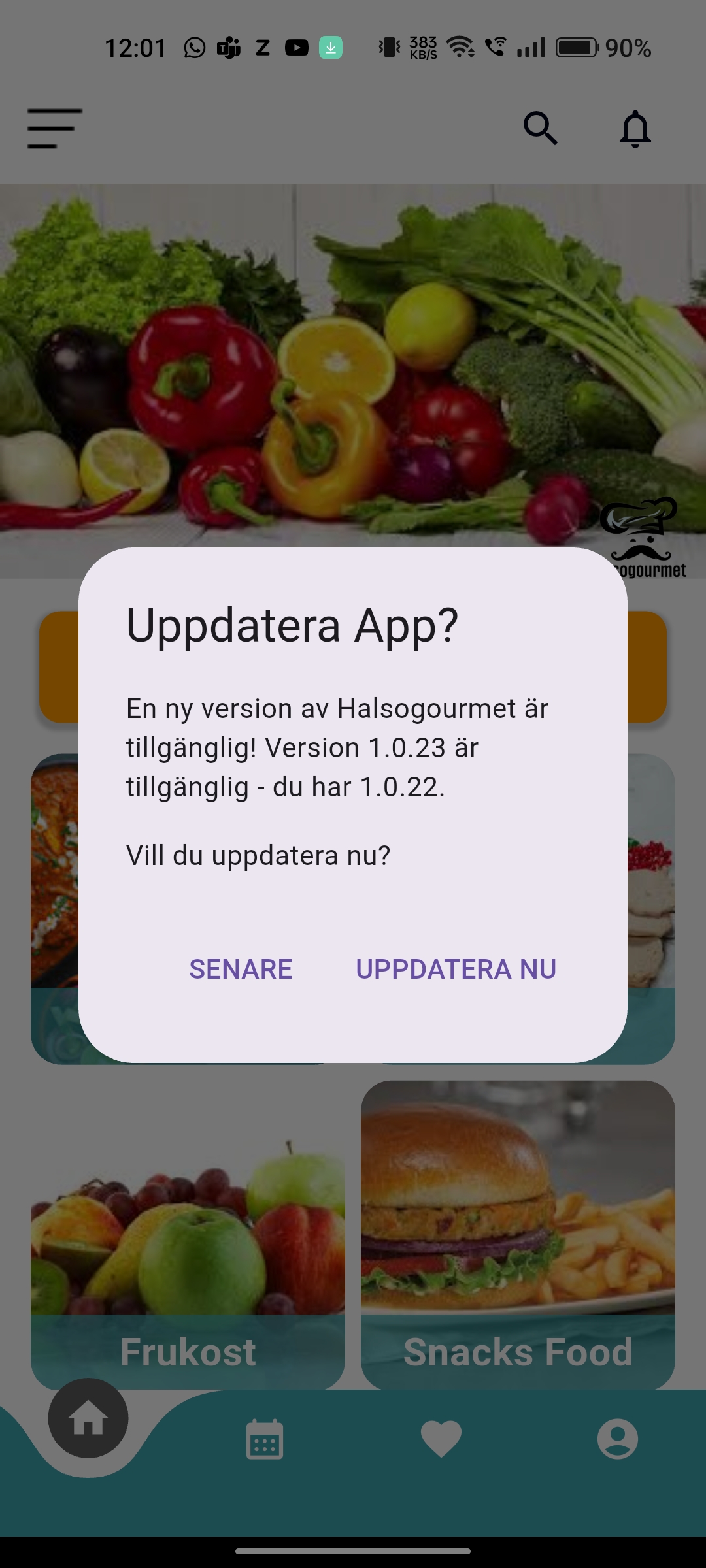This screenshot has width=706, height=1568.
Task: Switch to the favorites heart tab
Action: (x=441, y=1439)
